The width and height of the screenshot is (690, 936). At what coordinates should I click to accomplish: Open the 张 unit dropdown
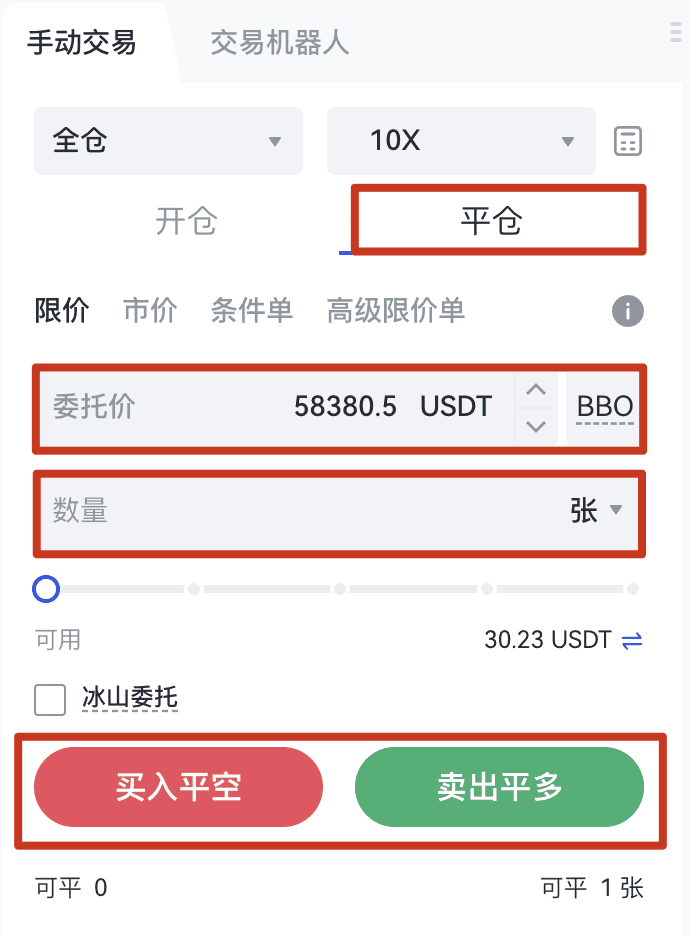point(596,511)
